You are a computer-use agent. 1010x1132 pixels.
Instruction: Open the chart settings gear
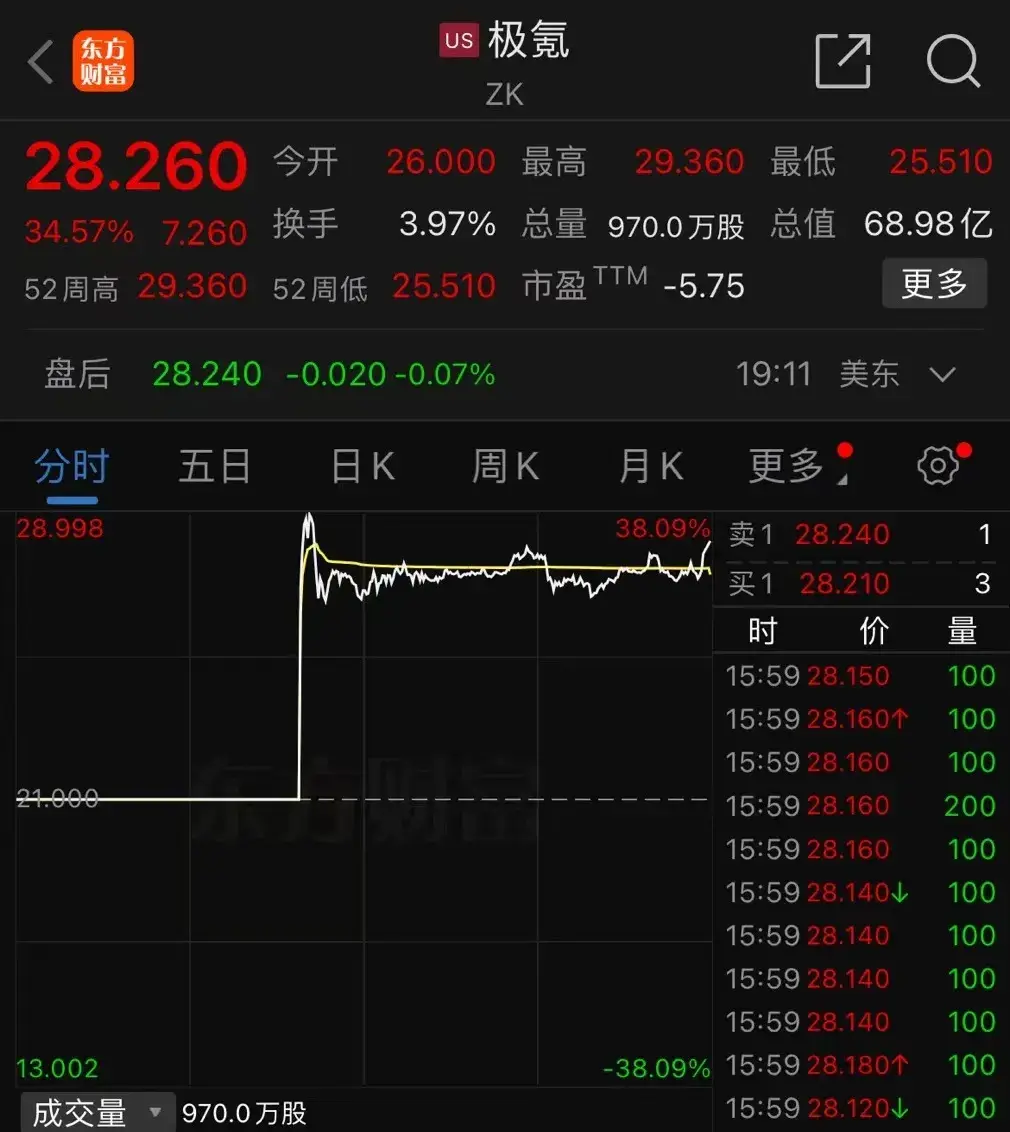[x=936, y=465]
